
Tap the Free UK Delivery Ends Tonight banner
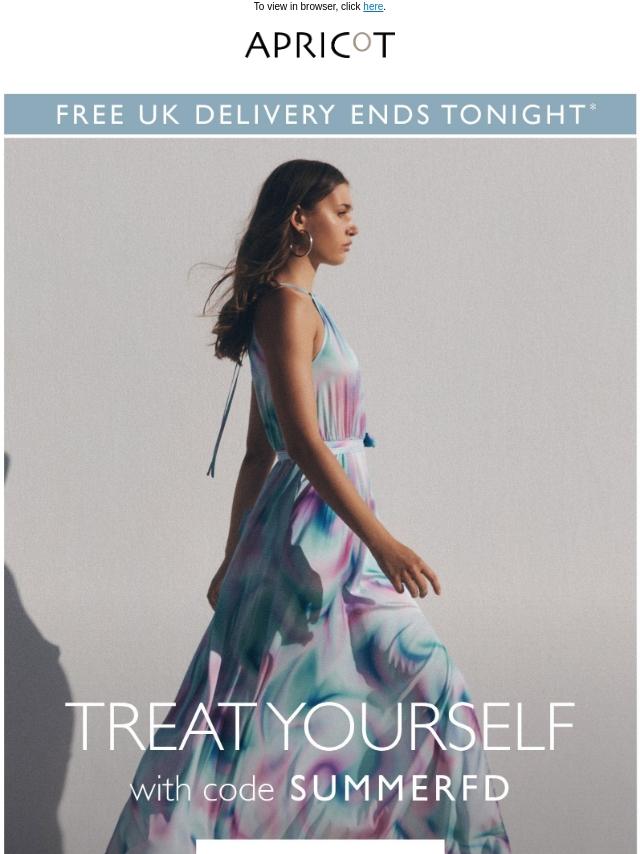tap(320, 114)
